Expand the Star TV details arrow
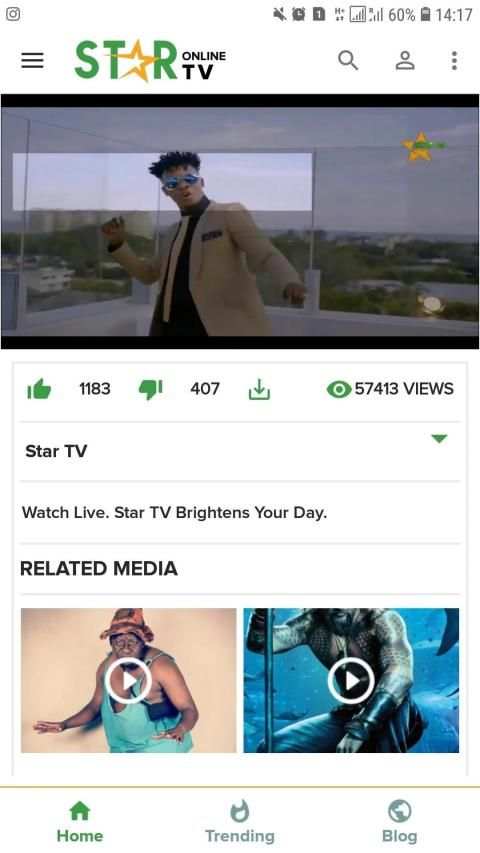 (439, 438)
